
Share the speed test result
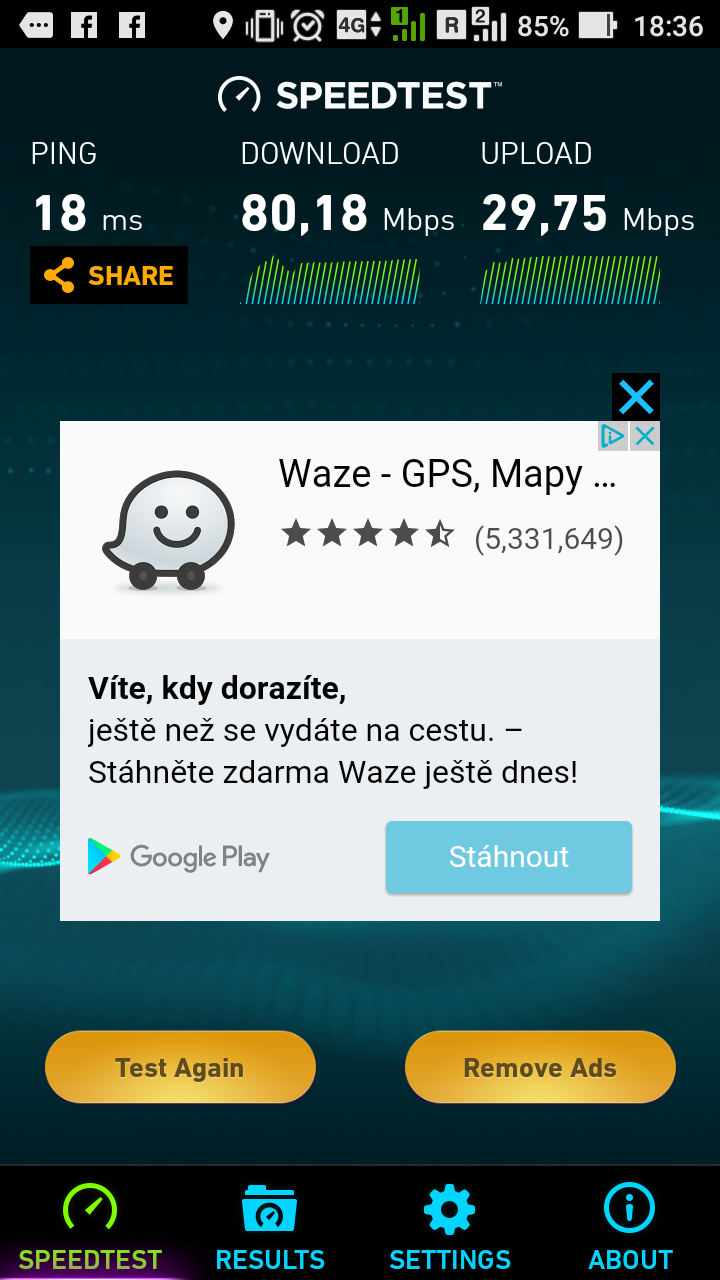109,275
